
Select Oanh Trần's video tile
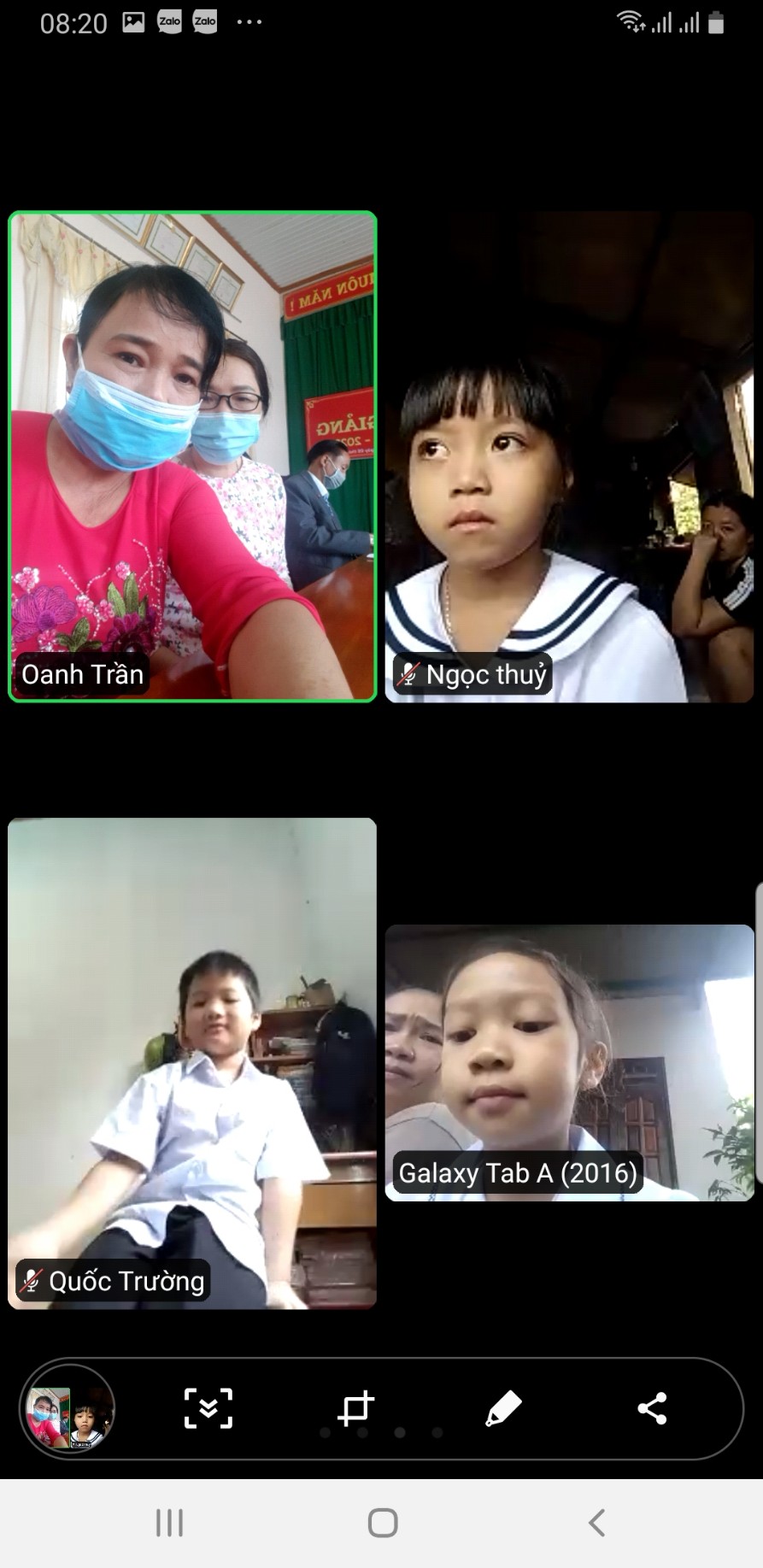(192, 456)
